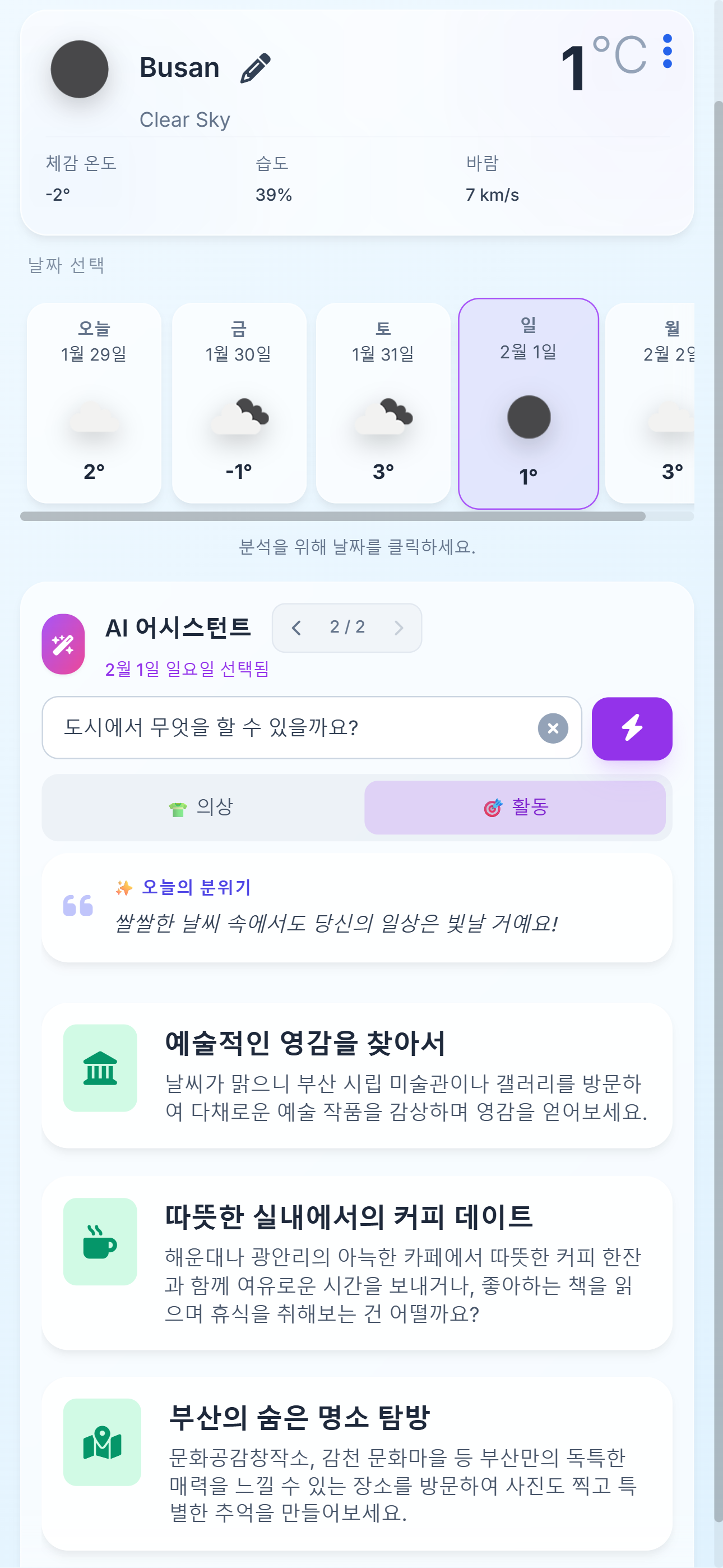723x1568 pixels.
Task: Click the right chevron beside 2 / 2
Action: coord(398,628)
